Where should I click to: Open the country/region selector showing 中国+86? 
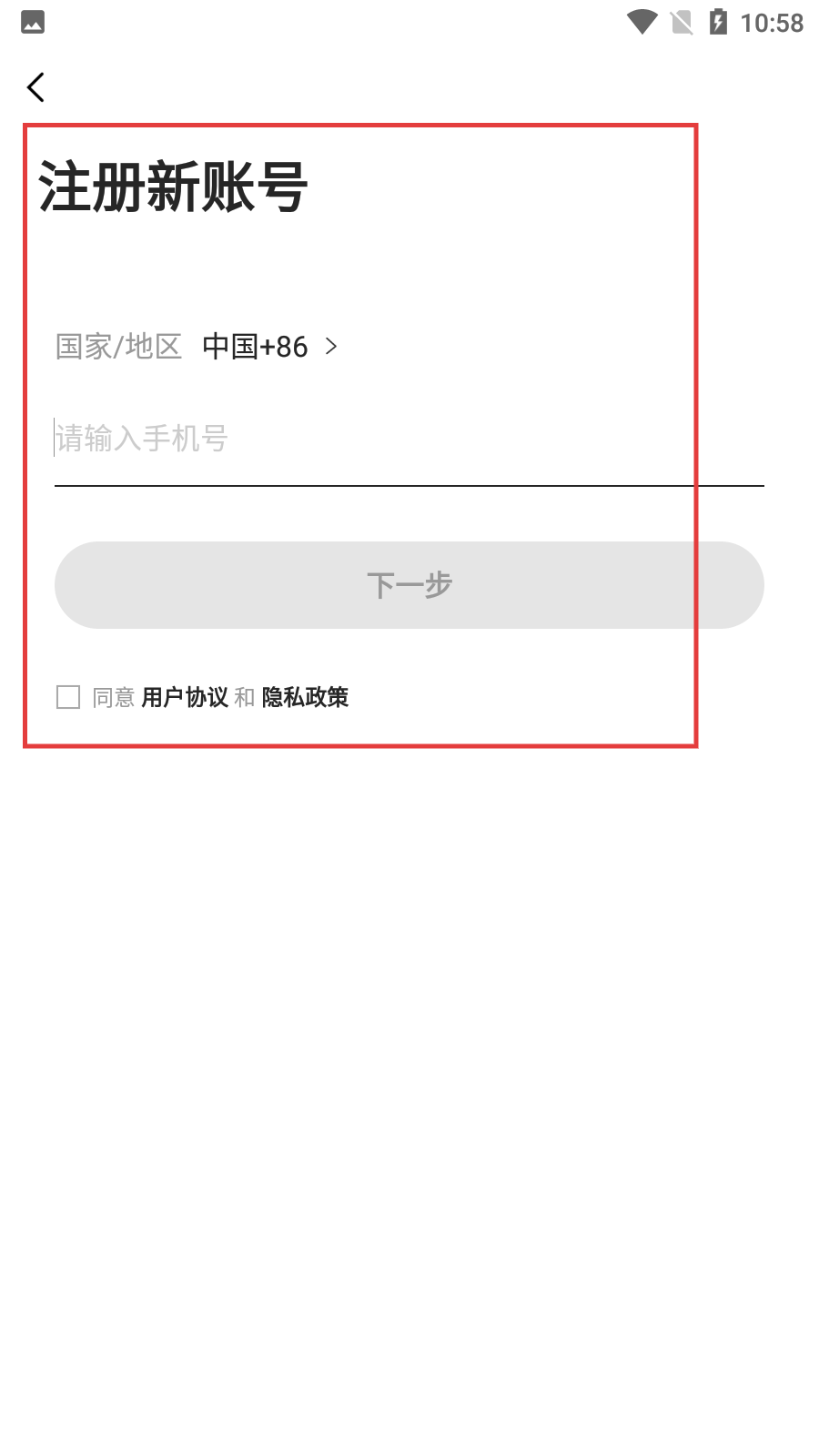(x=269, y=346)
